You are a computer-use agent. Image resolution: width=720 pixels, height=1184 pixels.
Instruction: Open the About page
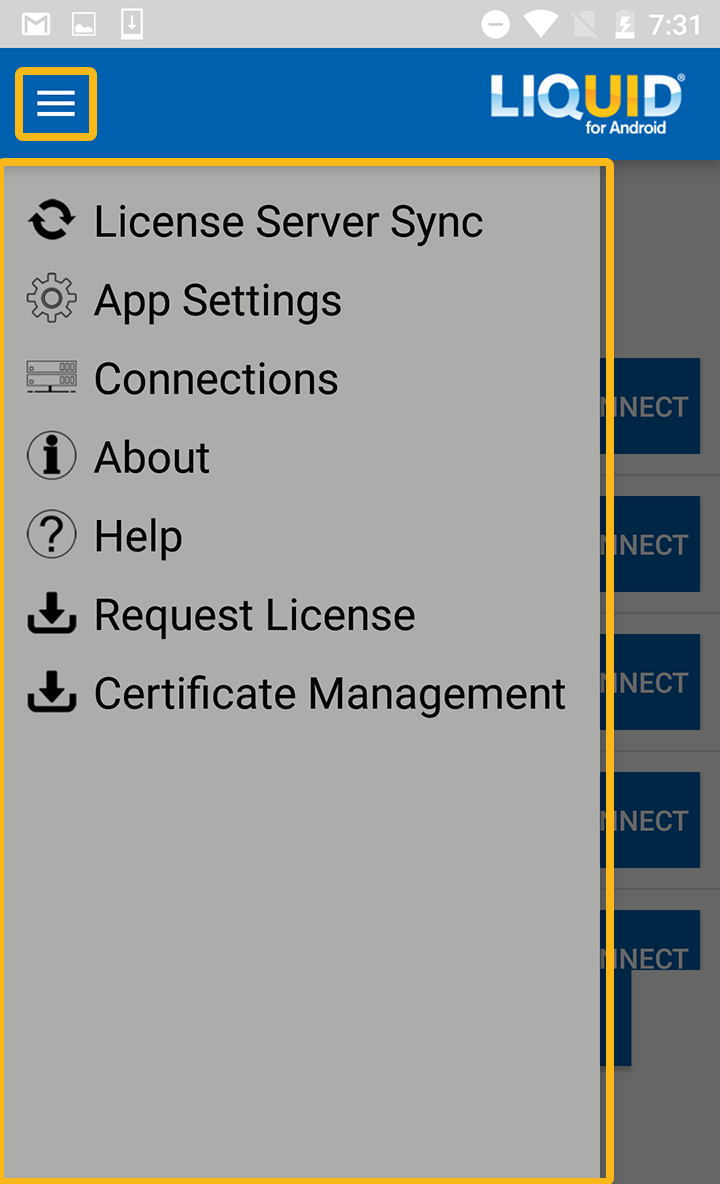point(151,457)
